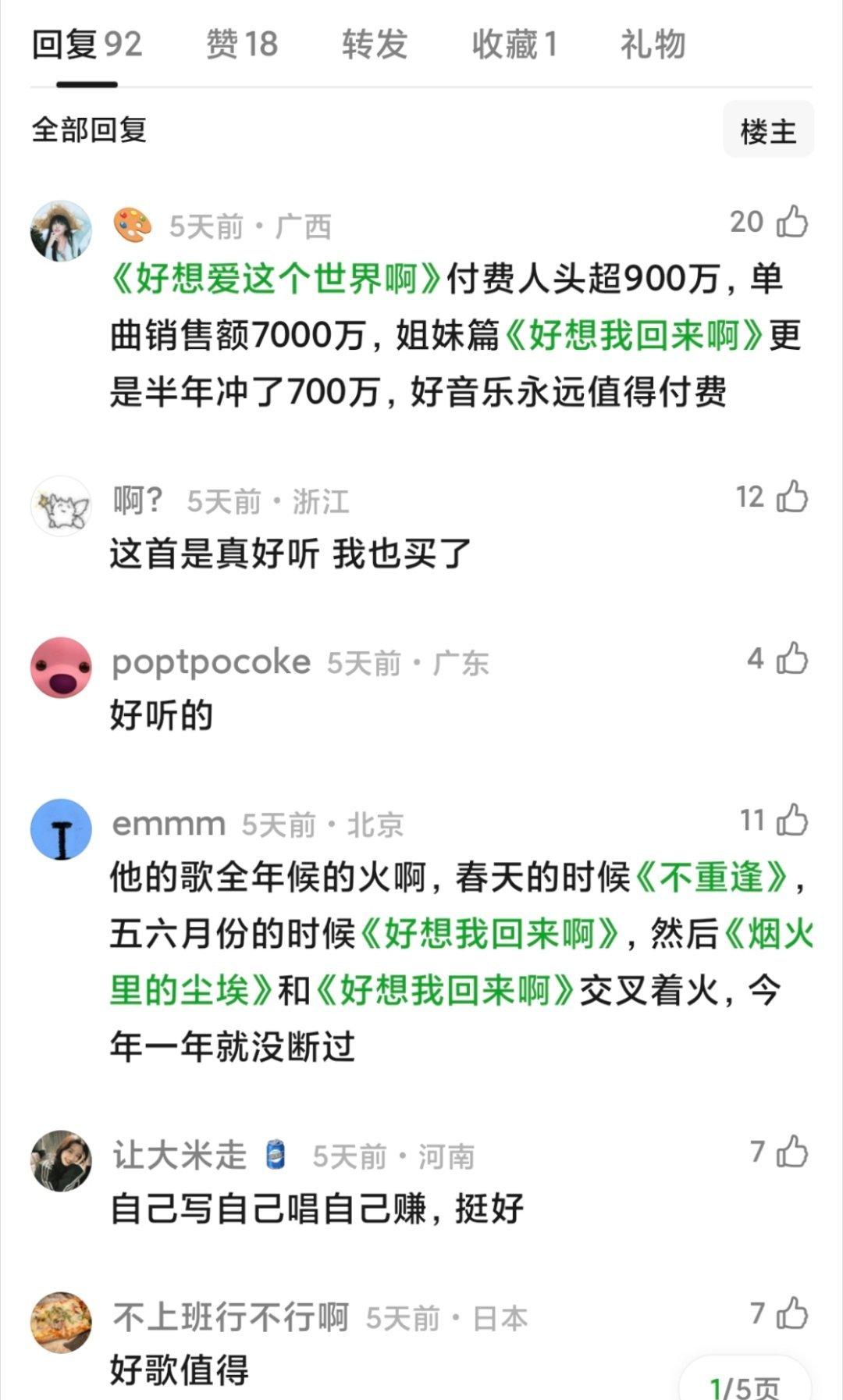The height and width of the screenshot is (1400, 843).
Task: Open the 《不重逢》 song link
Action: click(x=712, y=878)
